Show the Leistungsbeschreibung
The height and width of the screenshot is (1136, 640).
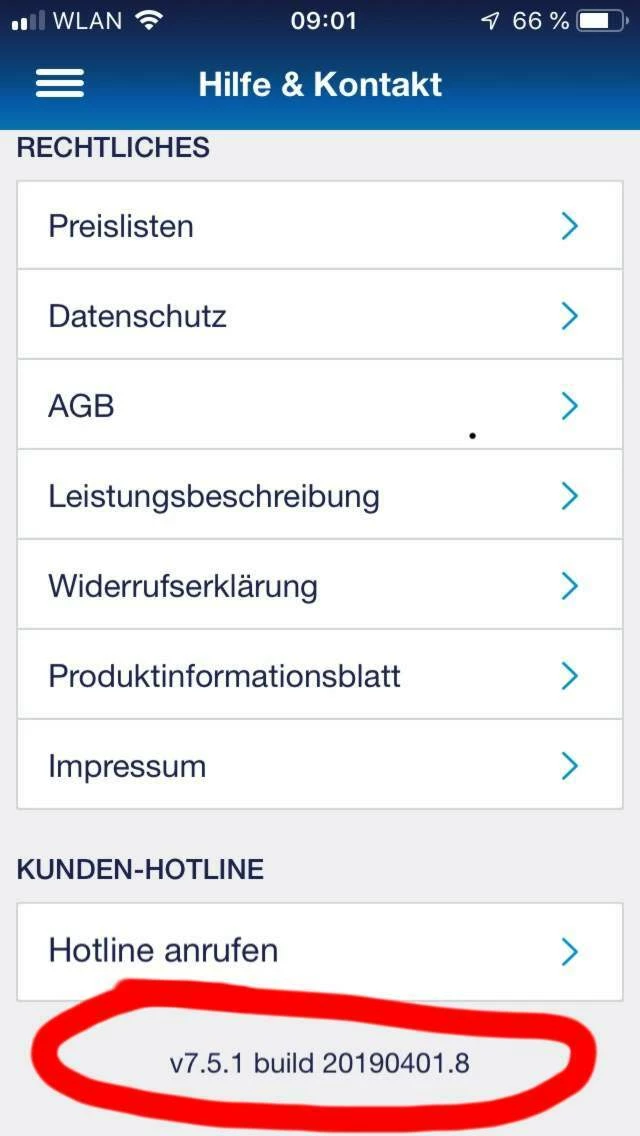tap(320, 496)
